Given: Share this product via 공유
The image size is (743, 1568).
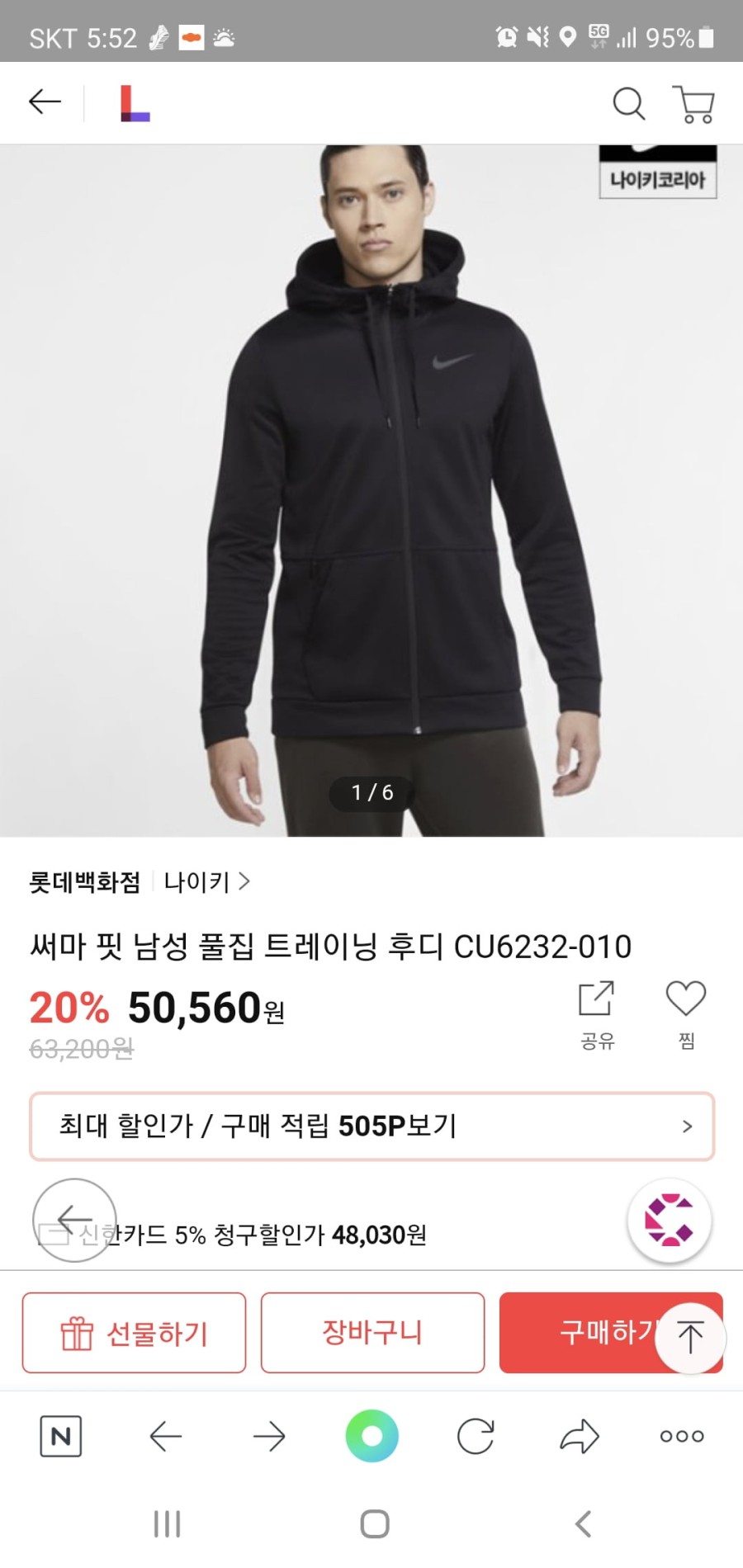Looking at the screenshot, I should [x=597, y=1013].
